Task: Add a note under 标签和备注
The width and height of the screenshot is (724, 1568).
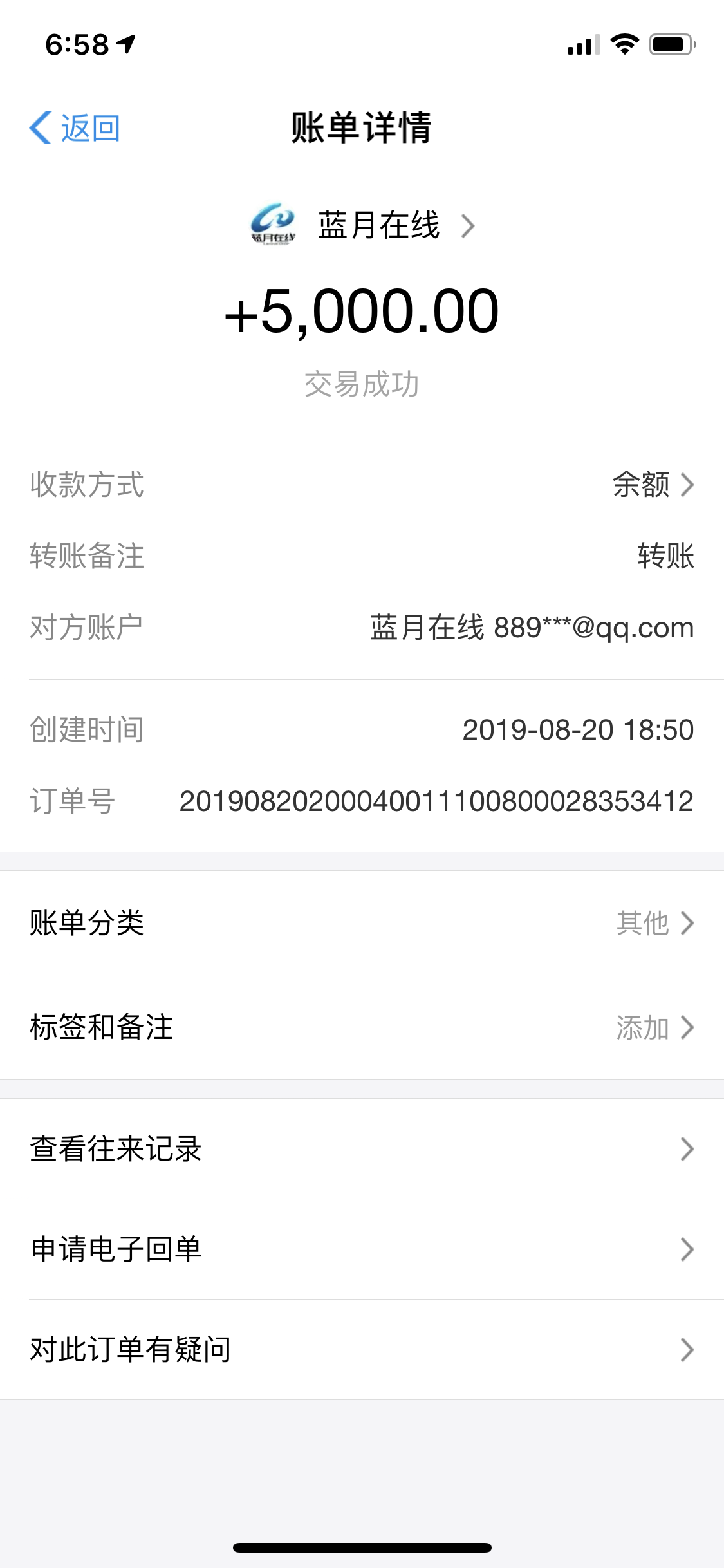Action: 362,1027
